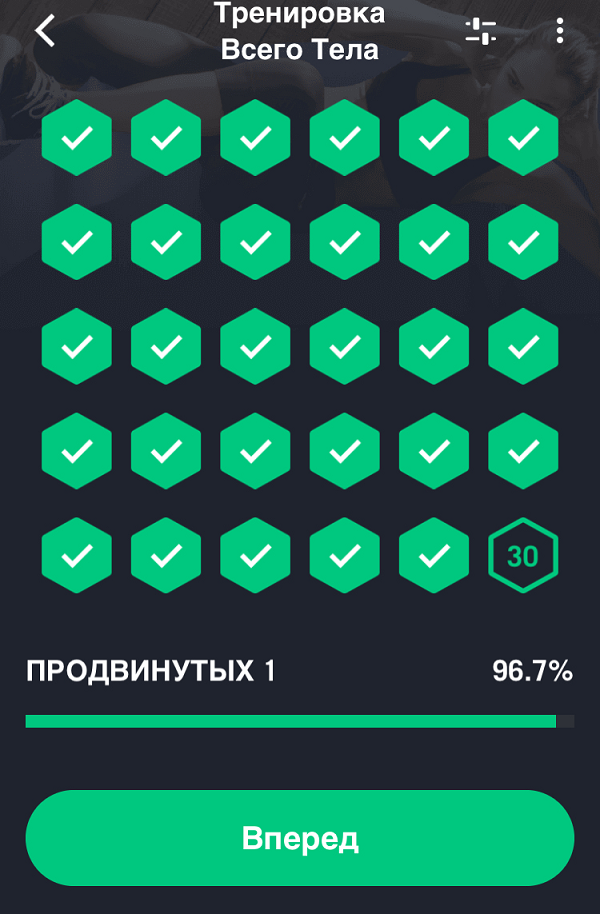Tap the green Вперед button

[x=300, y=838]
